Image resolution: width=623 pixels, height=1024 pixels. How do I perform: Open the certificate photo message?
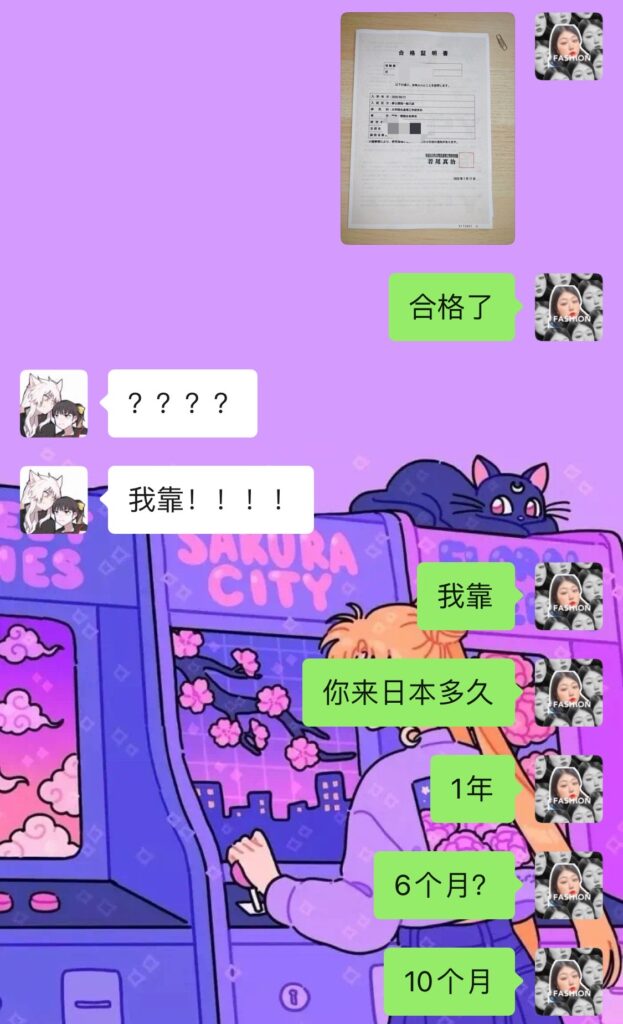click(427, 128)
